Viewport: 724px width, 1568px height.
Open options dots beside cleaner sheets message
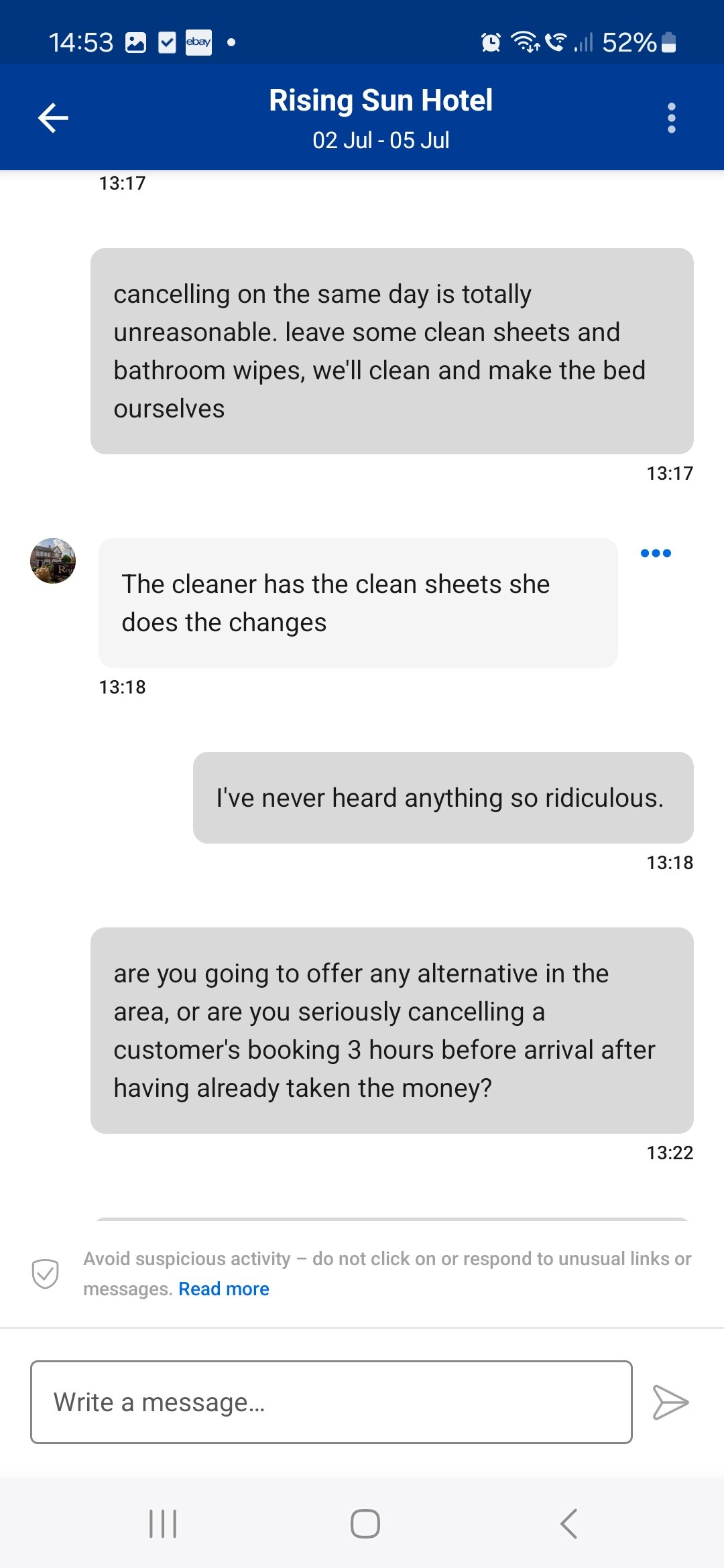(656, 553)
